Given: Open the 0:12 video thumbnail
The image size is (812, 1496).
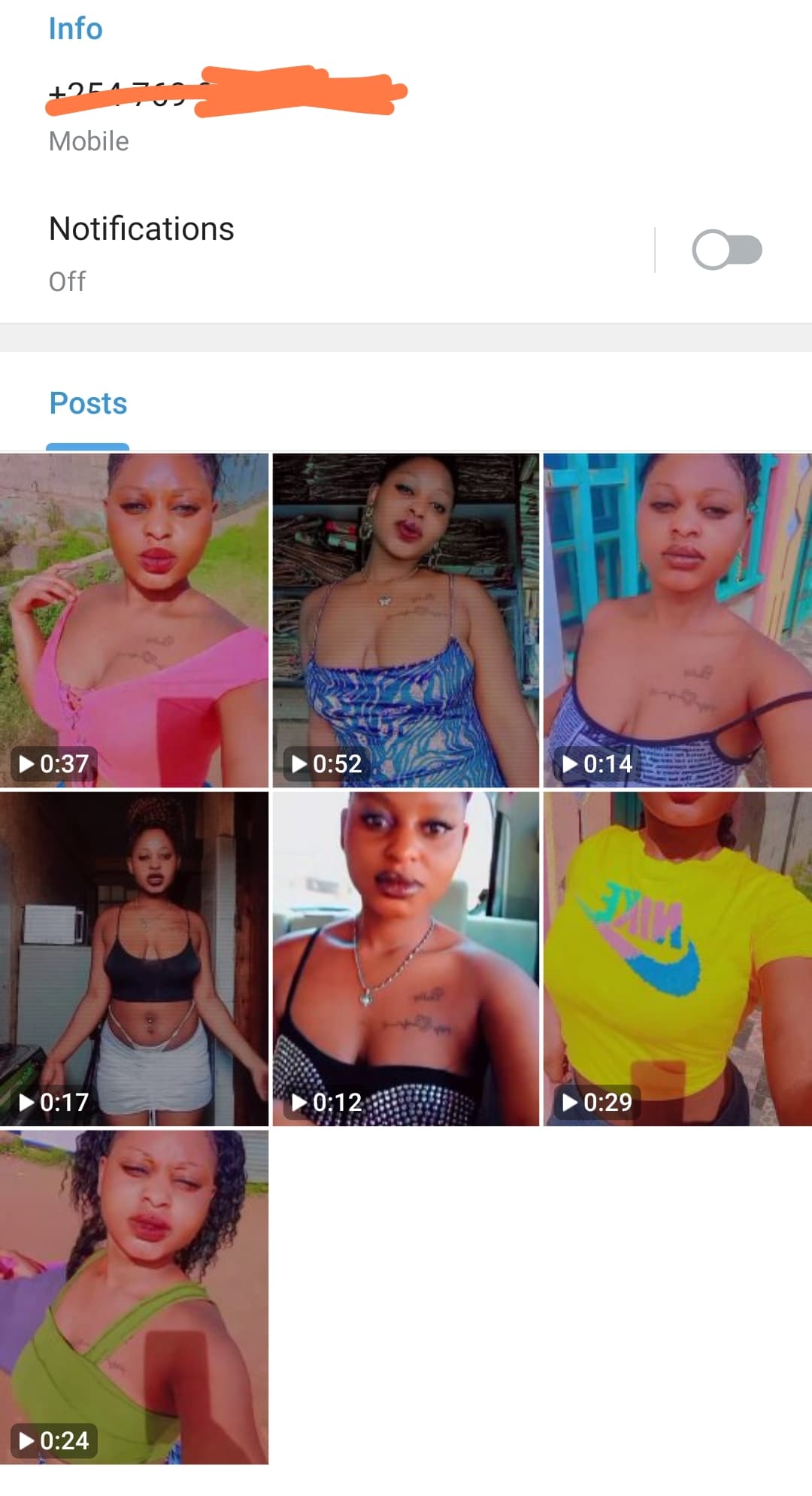Looking at the screenshot, I should pyautogui.click(x=405, y=958).
